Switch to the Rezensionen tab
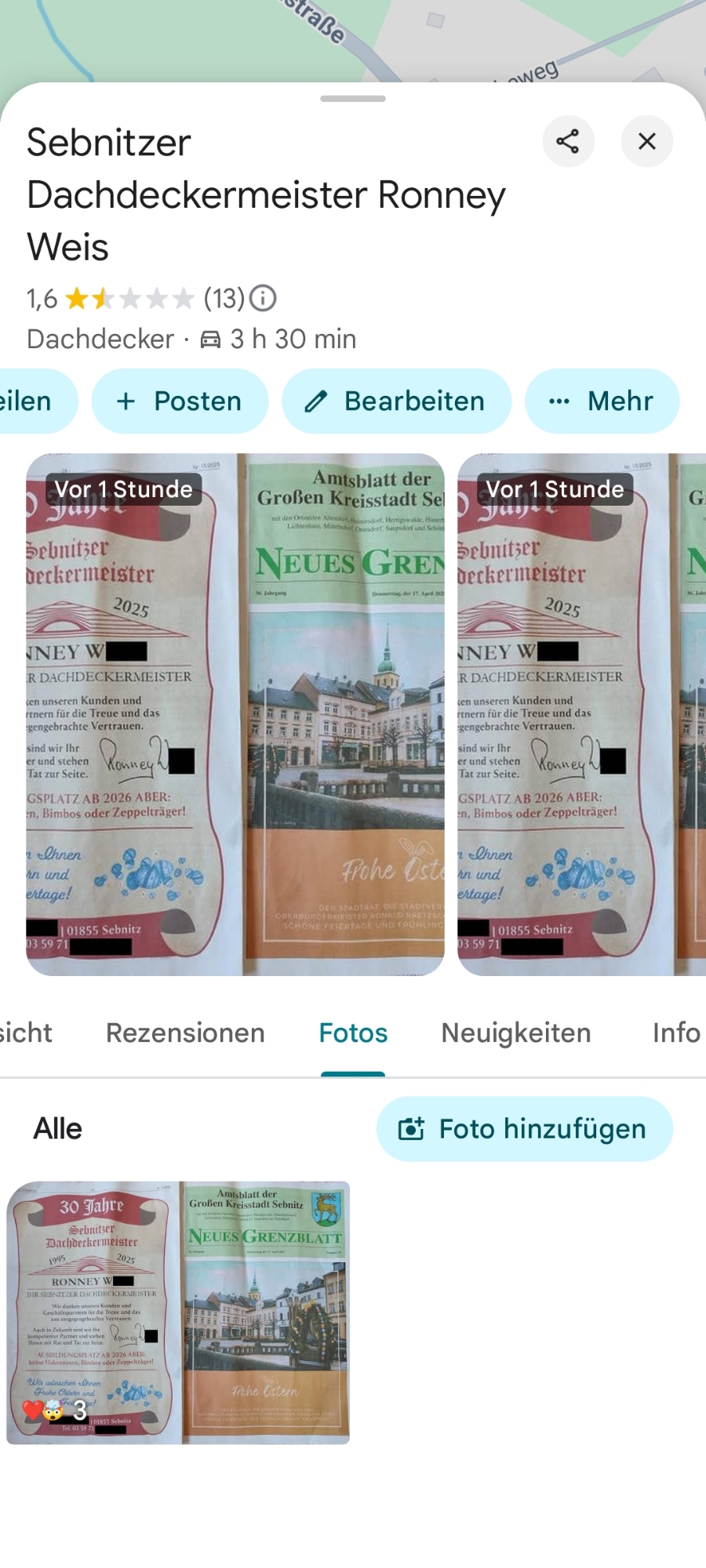Screen dimensions: 706x1568 [185, 1033]
